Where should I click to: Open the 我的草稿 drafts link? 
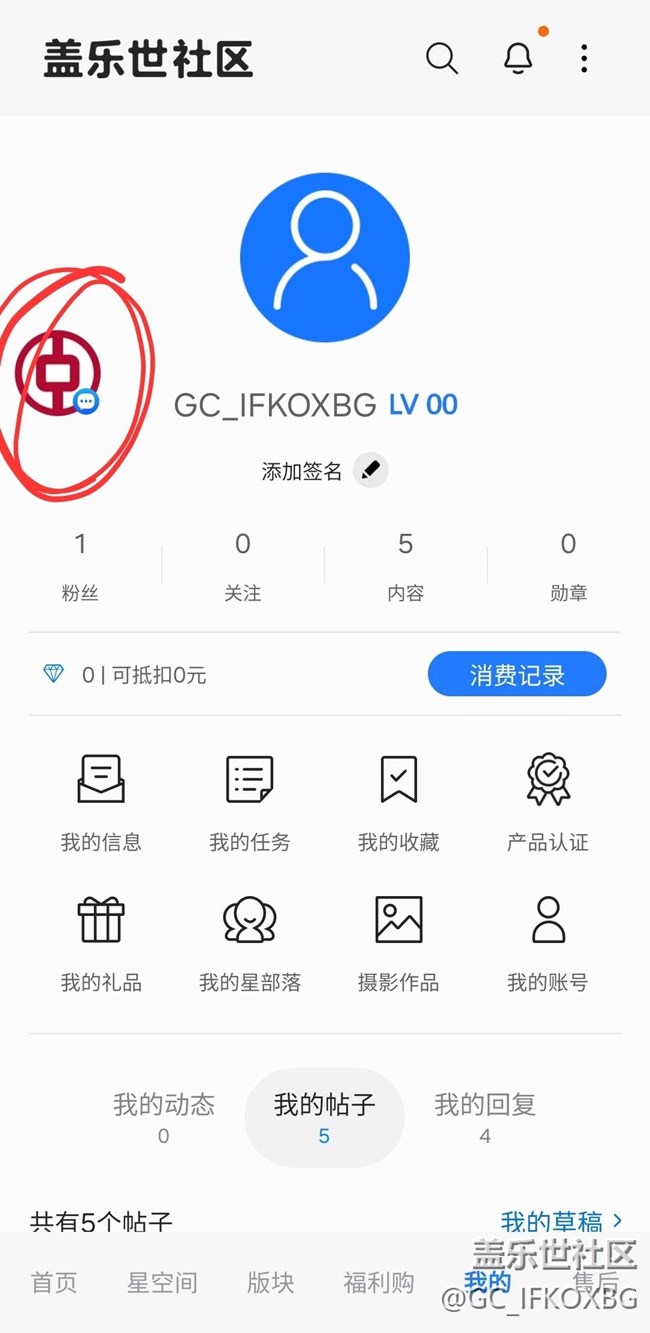(561, 1221)
